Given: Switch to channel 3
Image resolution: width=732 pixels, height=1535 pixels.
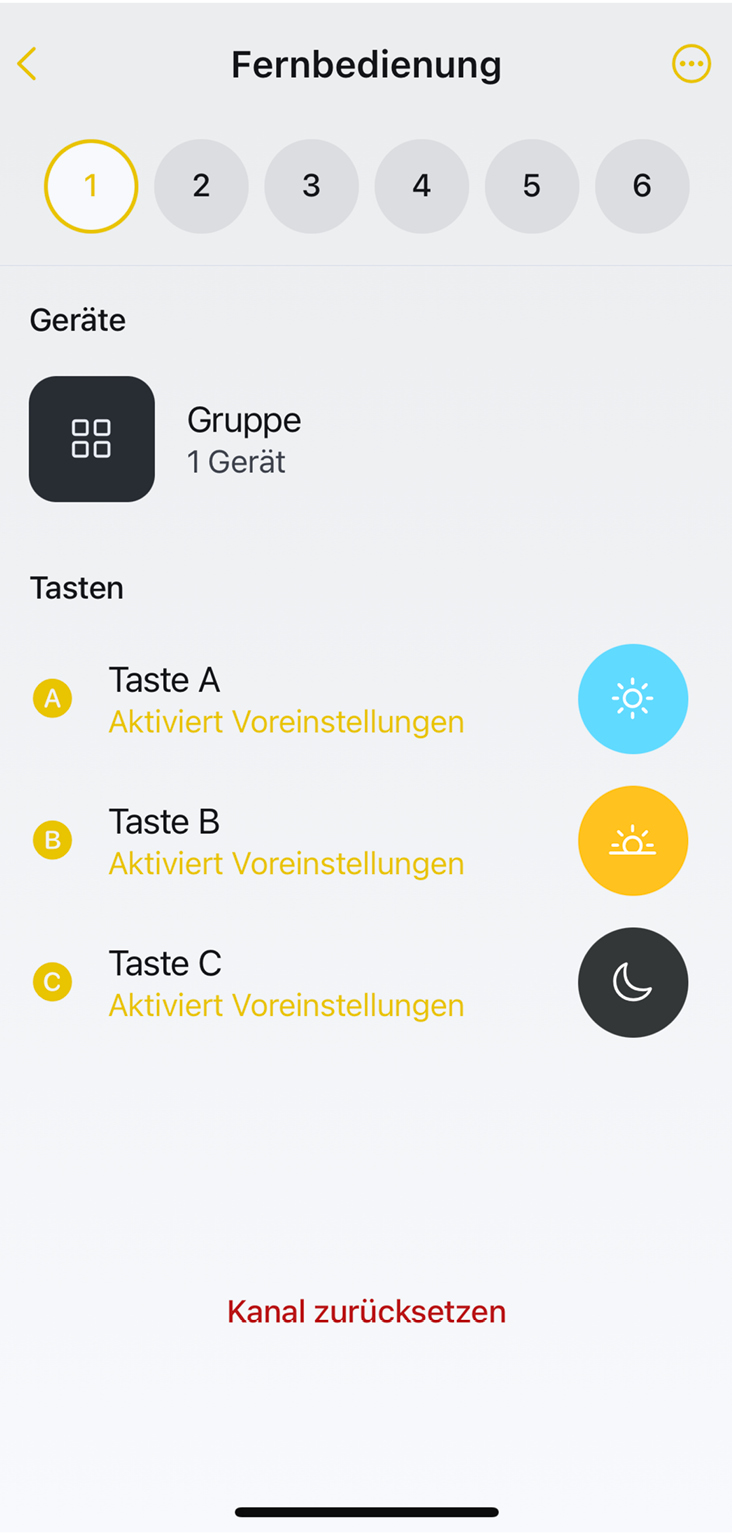Looking at the screenshot, I should point(311,186).
